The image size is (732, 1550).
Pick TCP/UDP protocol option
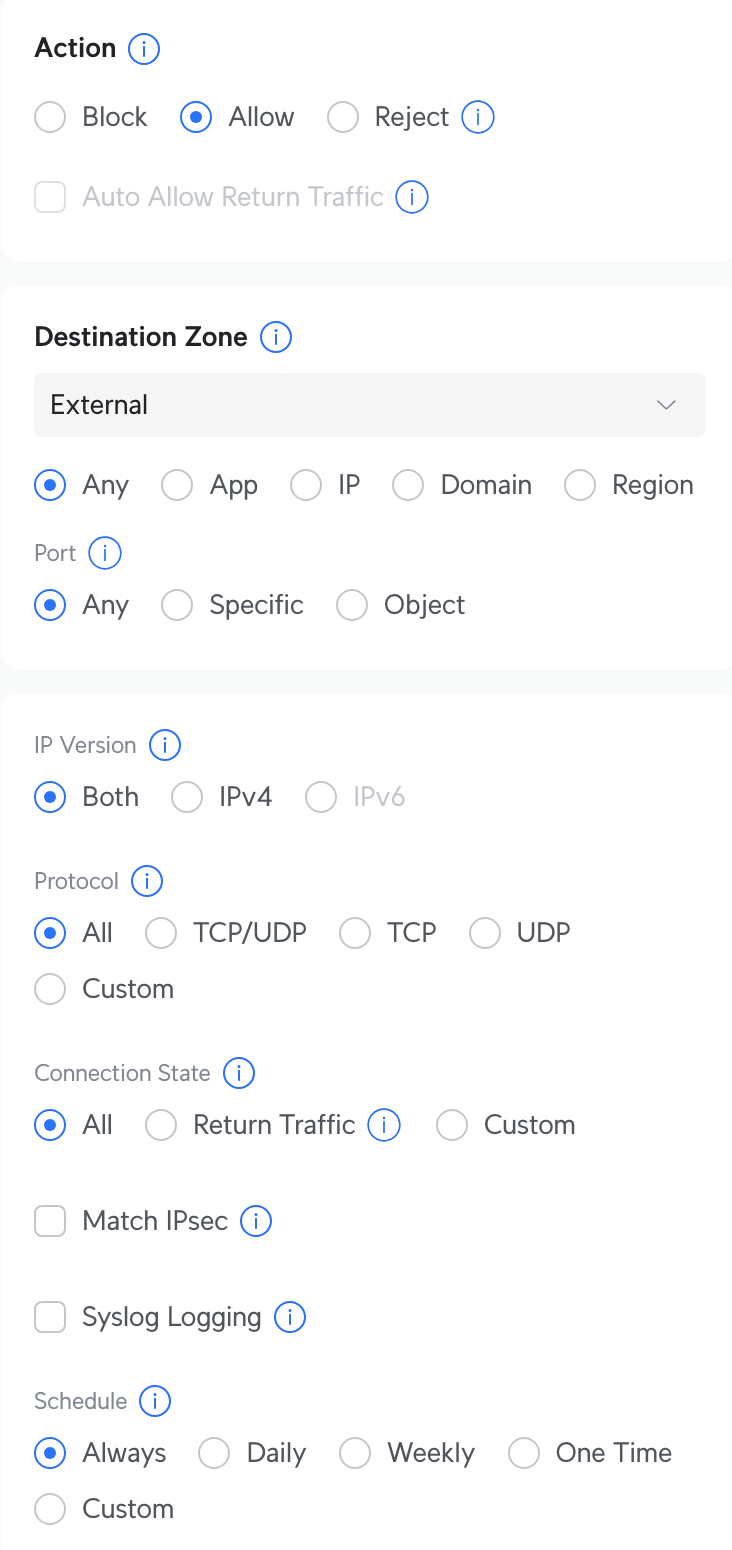click(x=161, y=933)
